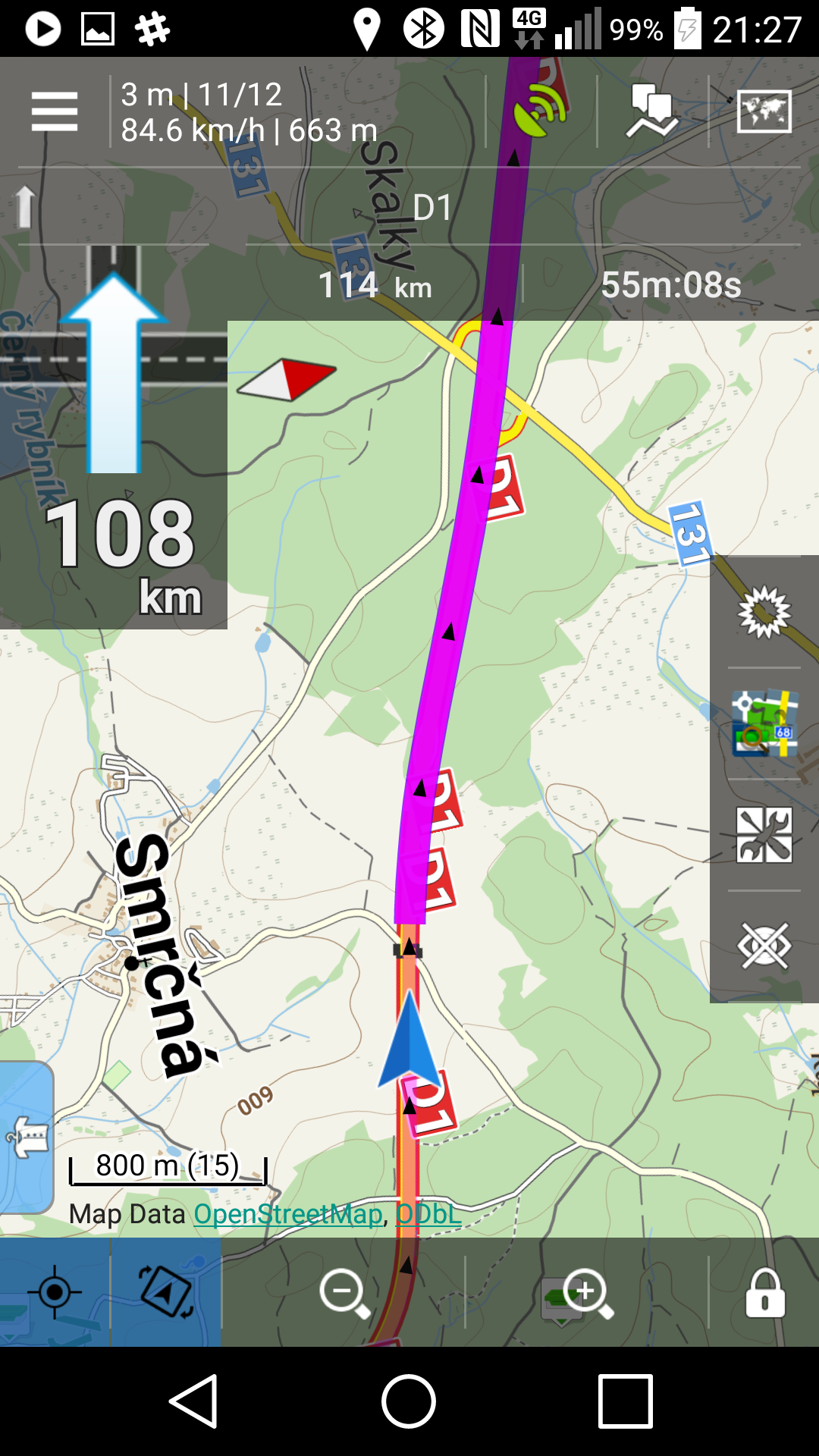Screen dimensions: 819x1456
Task: Toggle map rotation mode
Action: pos(166,1292)
